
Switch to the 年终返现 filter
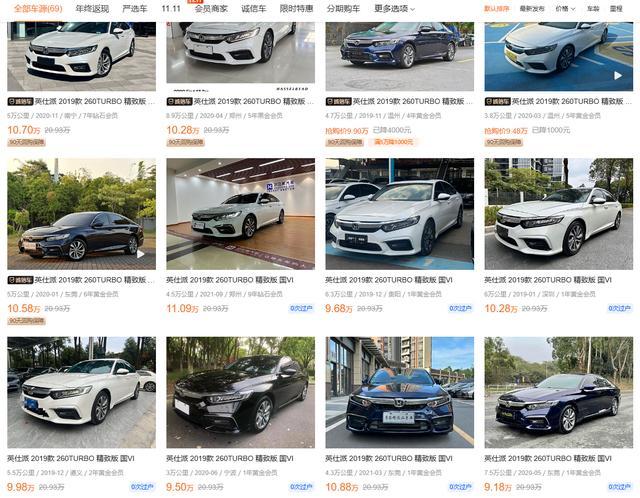[x=90, y=8]
